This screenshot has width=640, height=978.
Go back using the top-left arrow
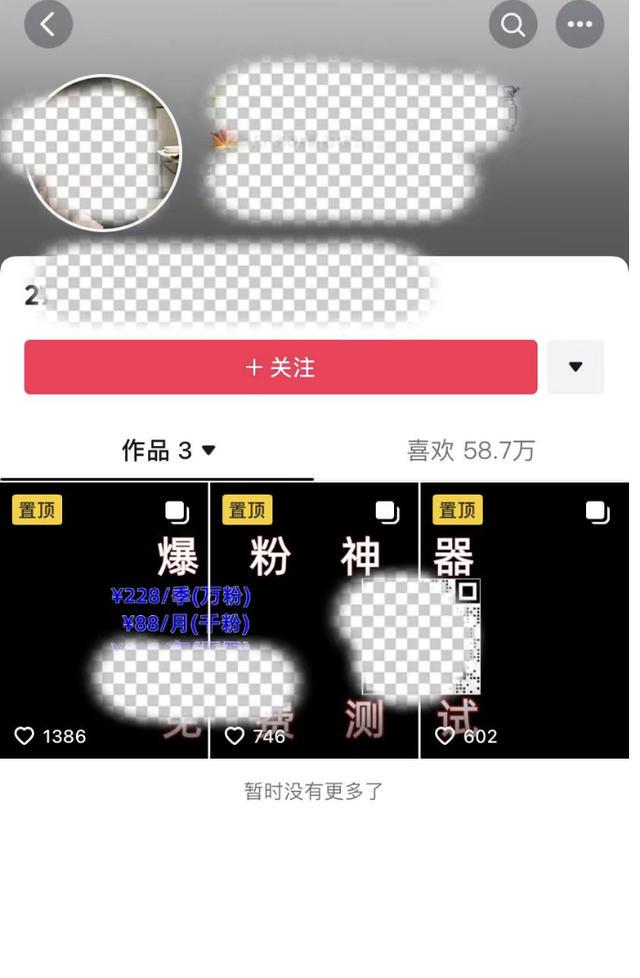point(48,24)
